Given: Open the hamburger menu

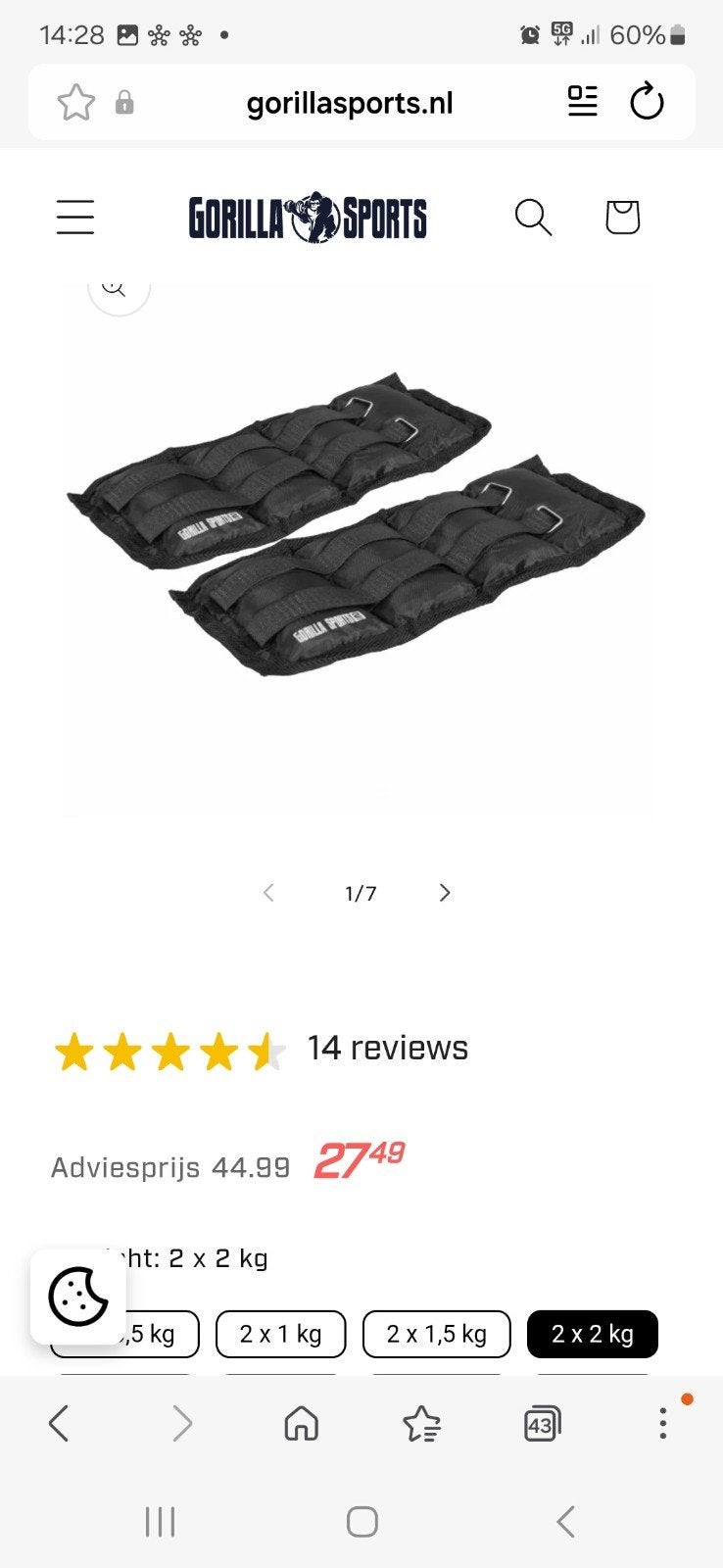Looking at the screenshot, I should point(75,217).
